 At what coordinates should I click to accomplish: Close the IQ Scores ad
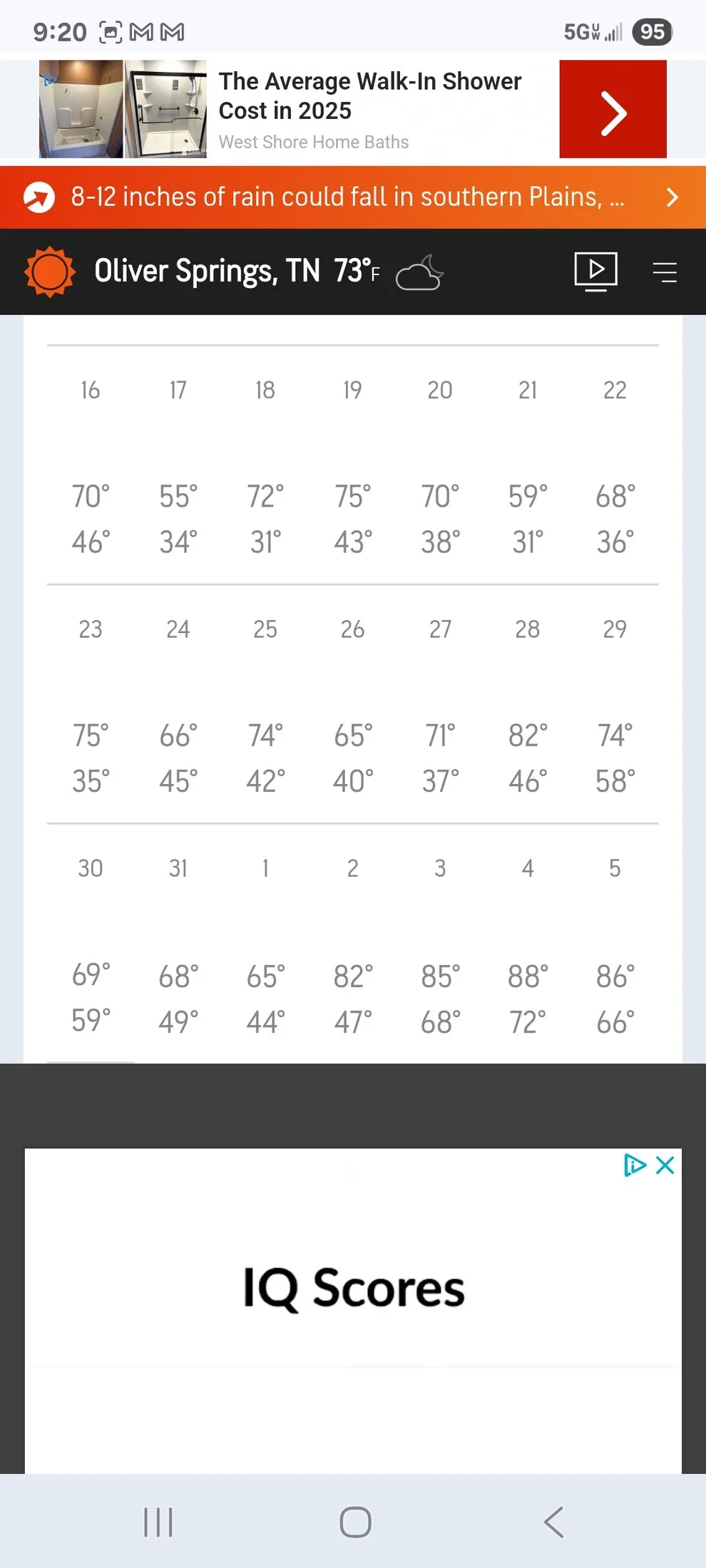click(665, 1165)
